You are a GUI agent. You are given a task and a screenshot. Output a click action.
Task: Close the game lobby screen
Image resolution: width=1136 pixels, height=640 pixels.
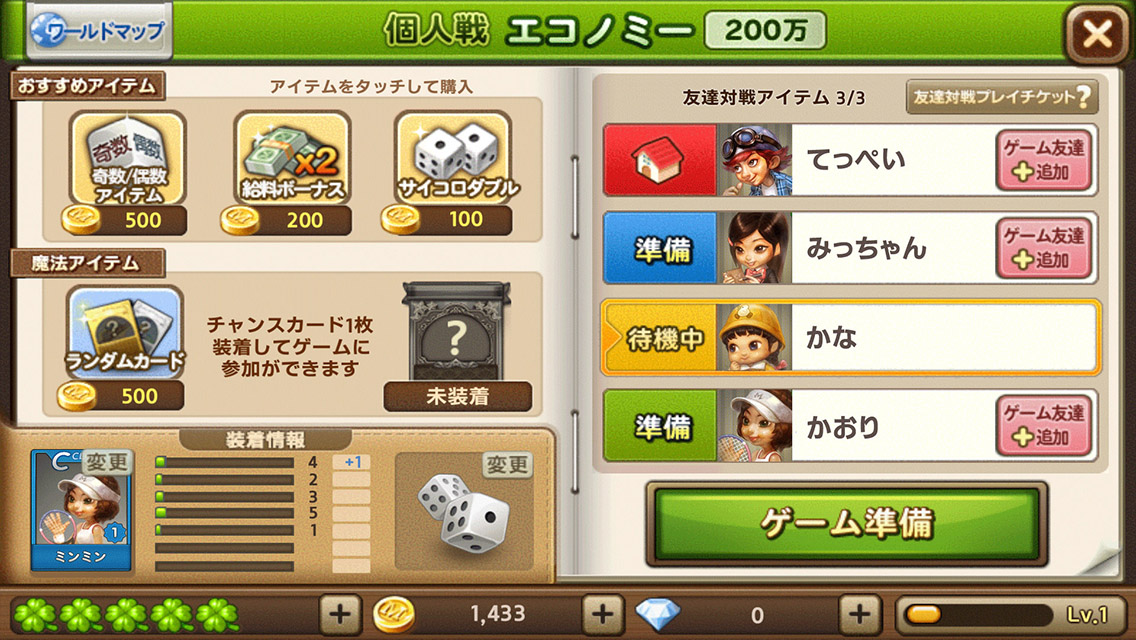(1097, 34)
